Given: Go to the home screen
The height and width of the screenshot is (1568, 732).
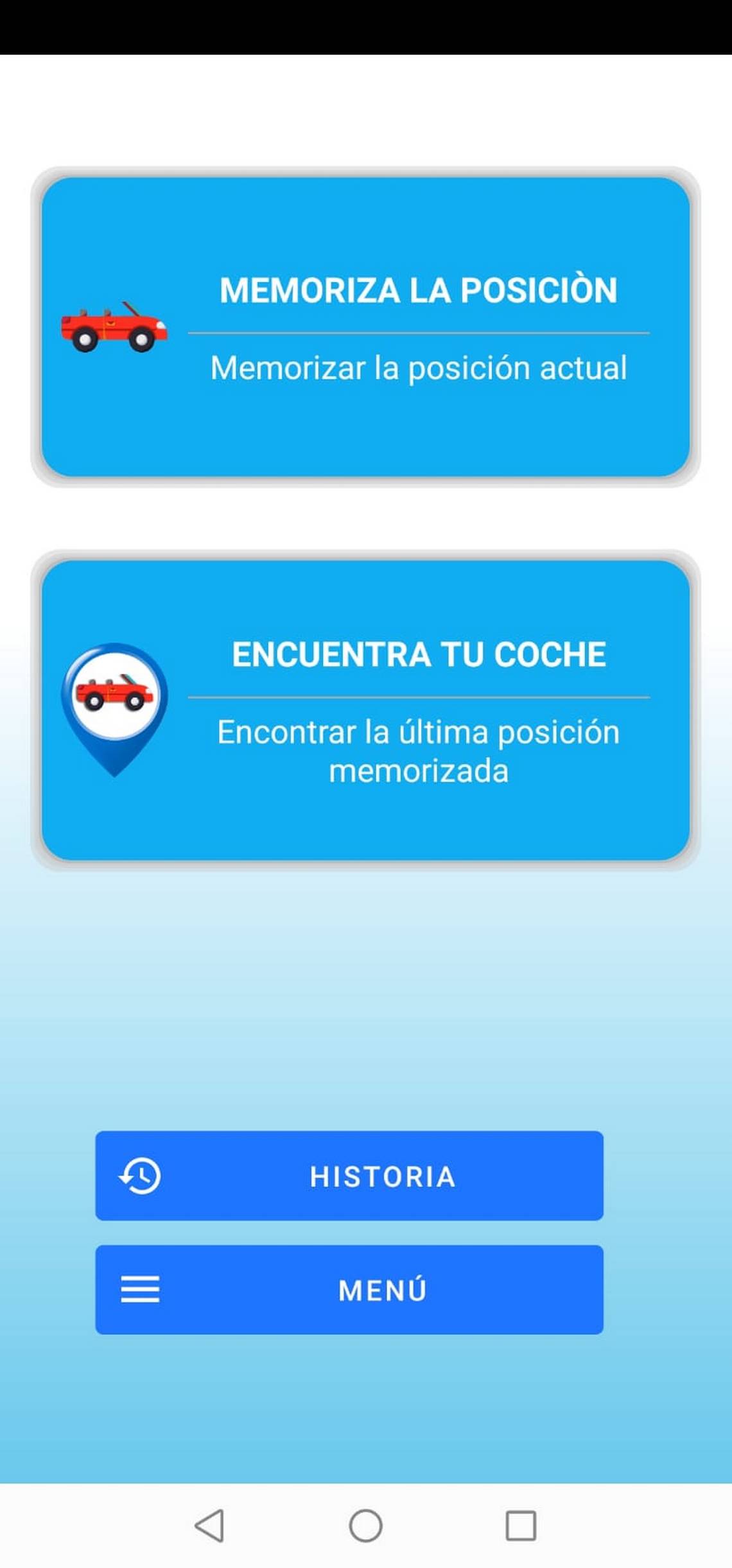Looking at the screenshot, I should (x=366, y=1525).
